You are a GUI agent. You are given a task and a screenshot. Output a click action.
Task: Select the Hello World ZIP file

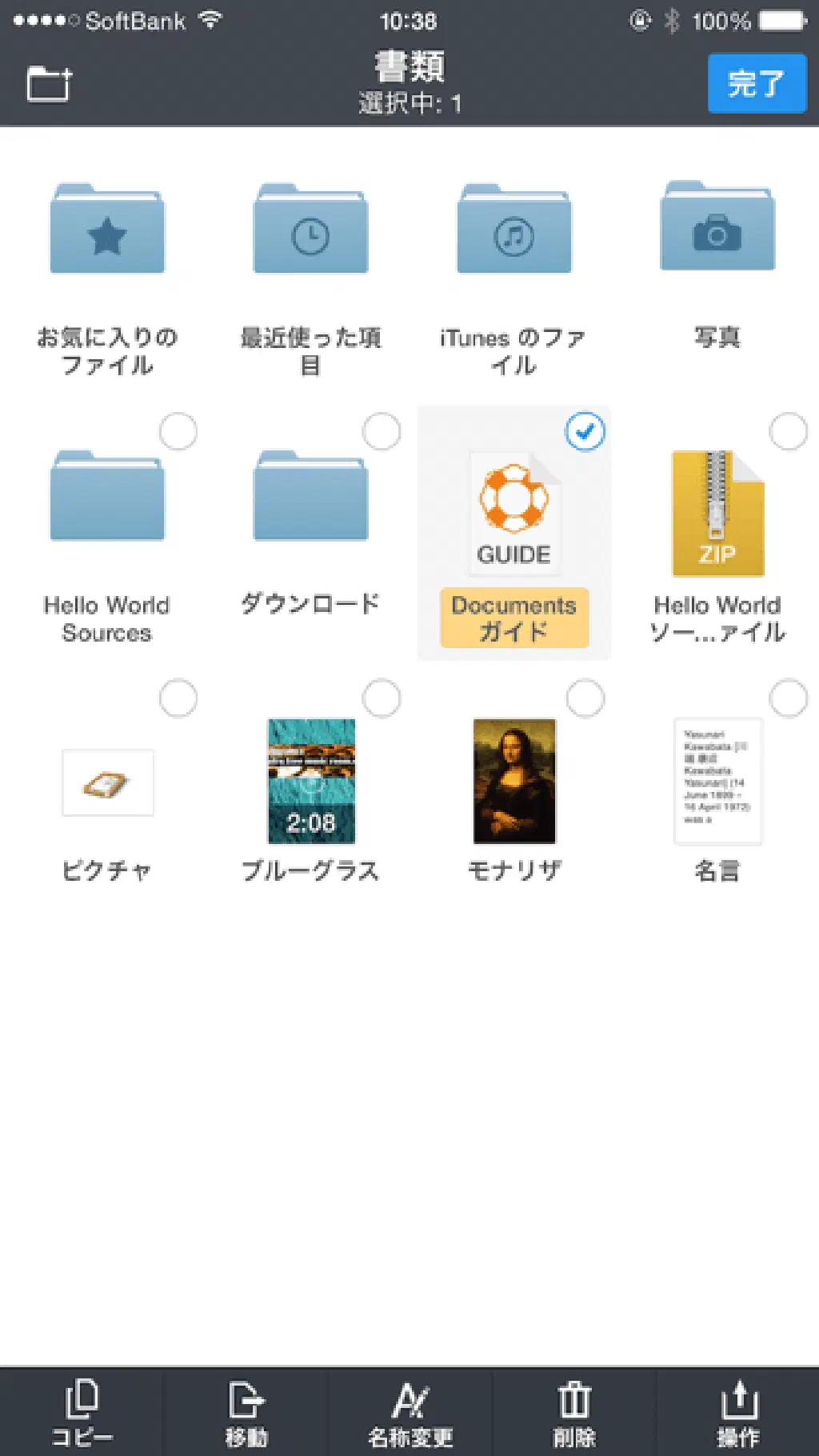pyautogui.click(x=789, y=432)
